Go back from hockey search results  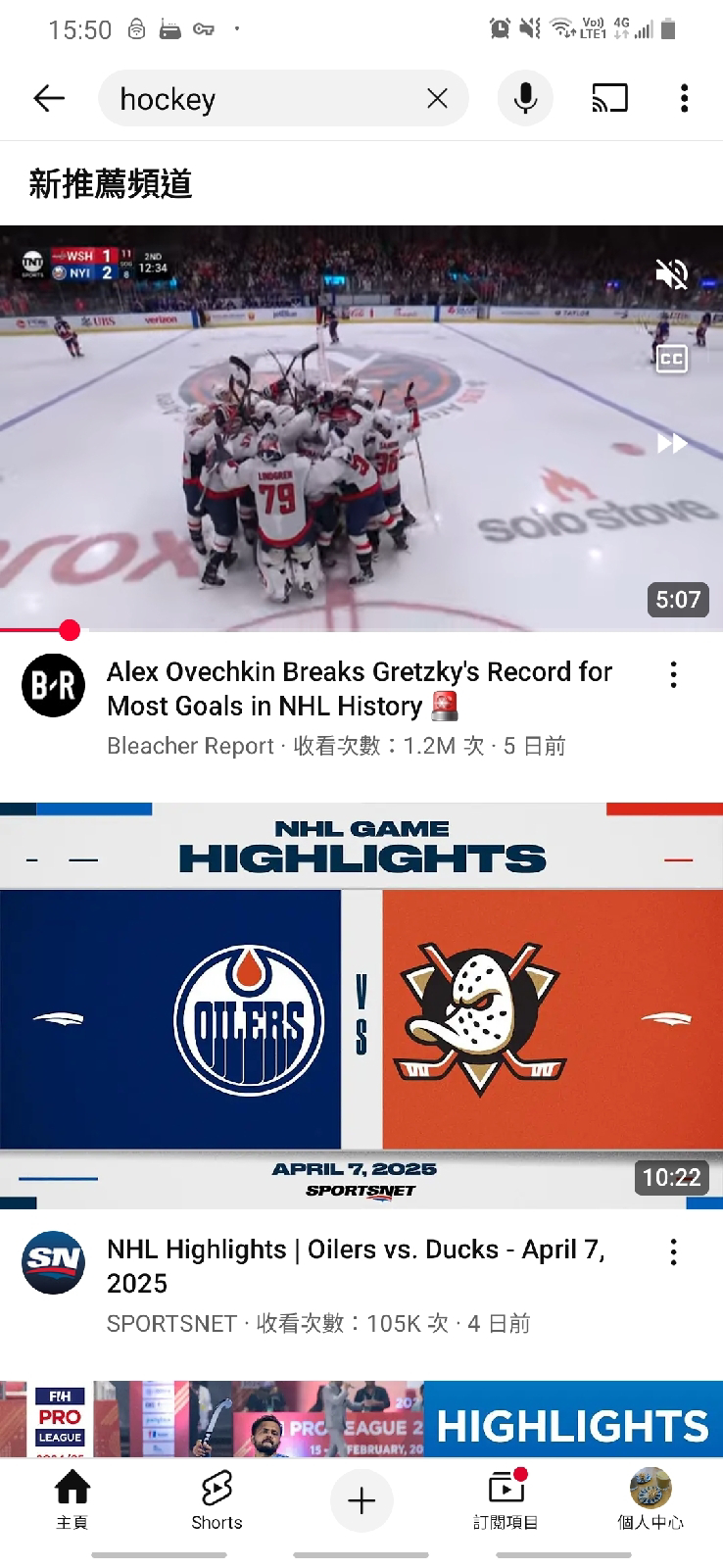click(48, 98)
